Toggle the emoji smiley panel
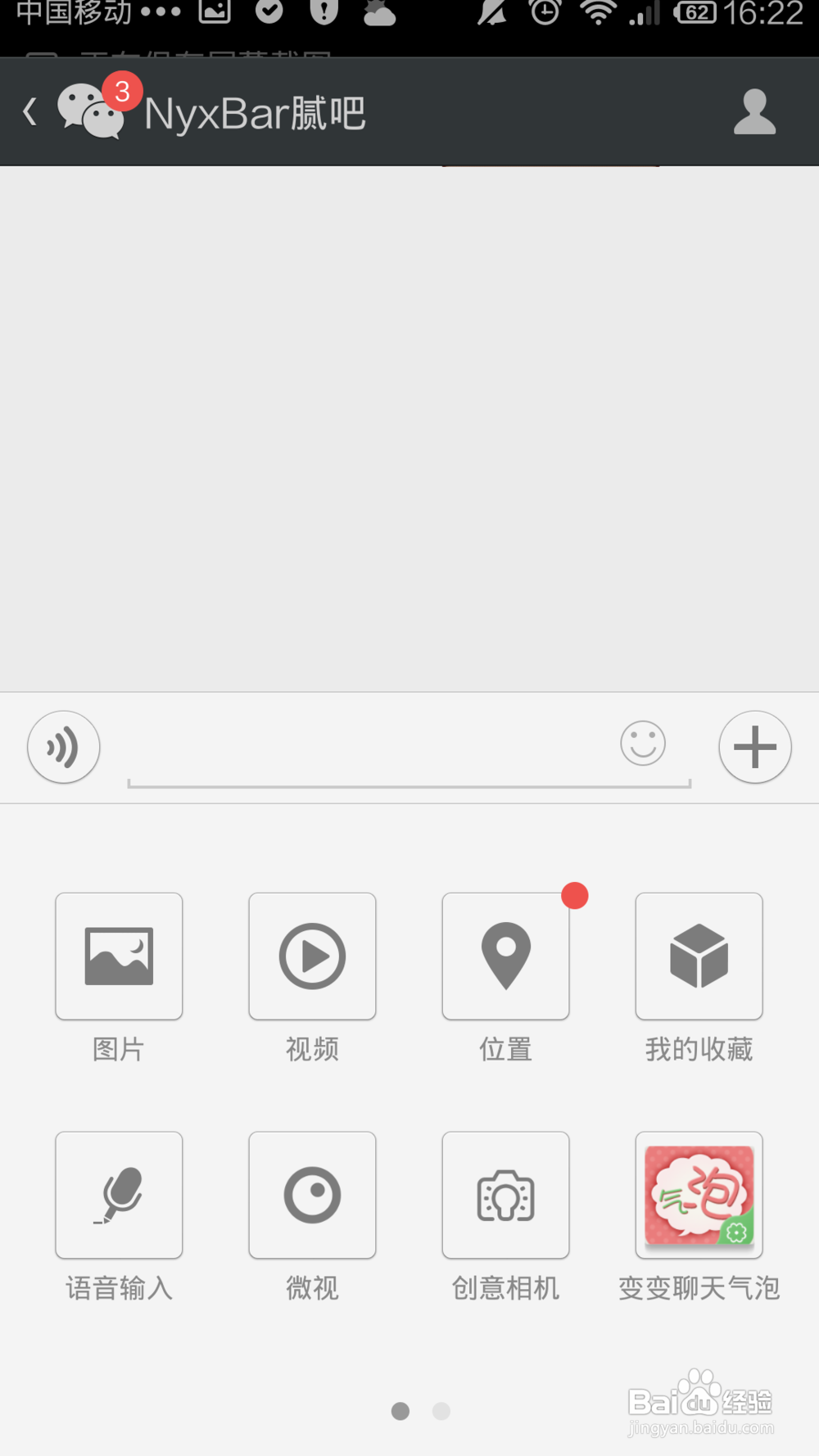 (x=643, y=745)
